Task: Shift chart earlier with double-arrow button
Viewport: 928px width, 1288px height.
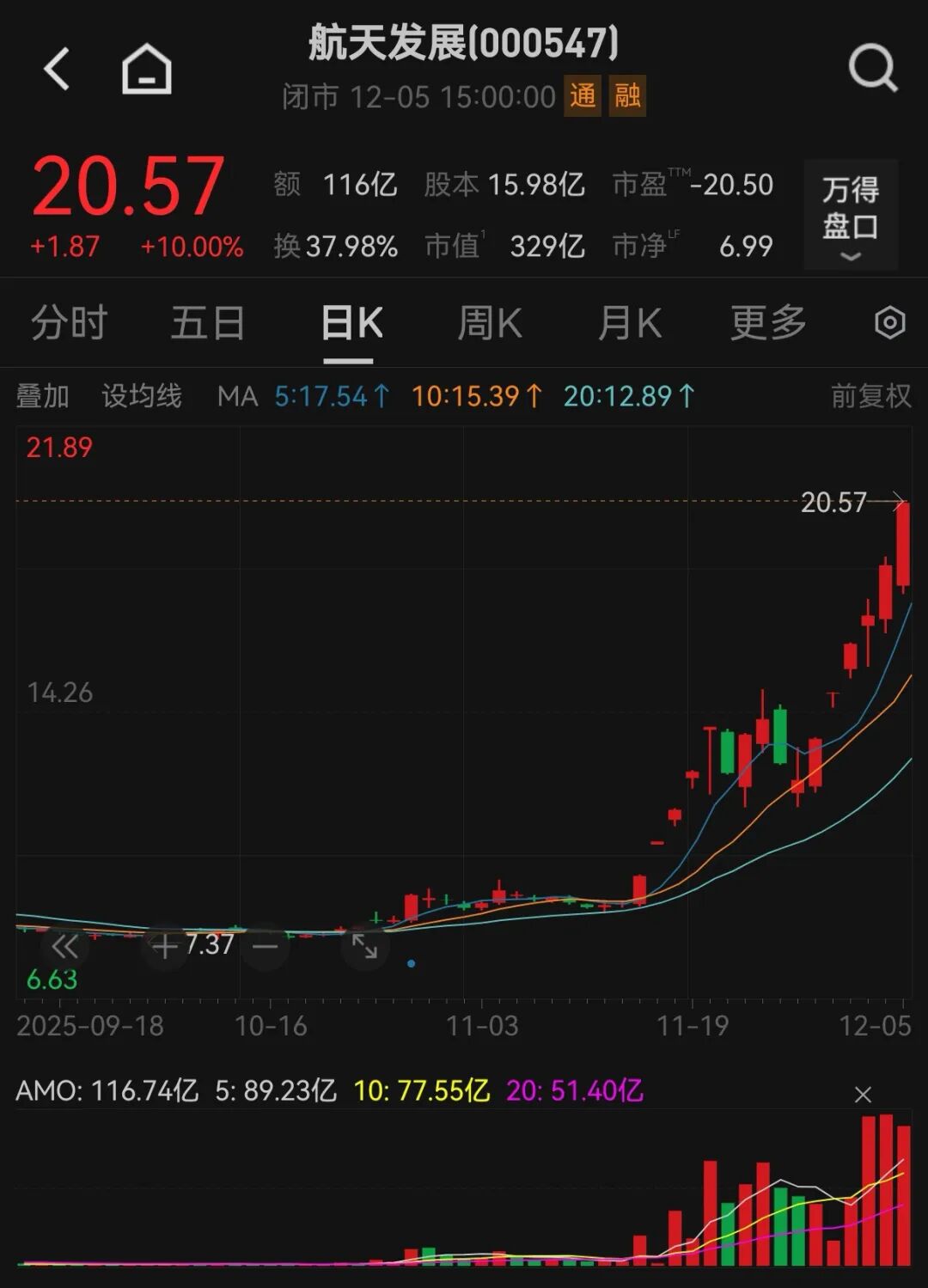Action: (65, 947)
